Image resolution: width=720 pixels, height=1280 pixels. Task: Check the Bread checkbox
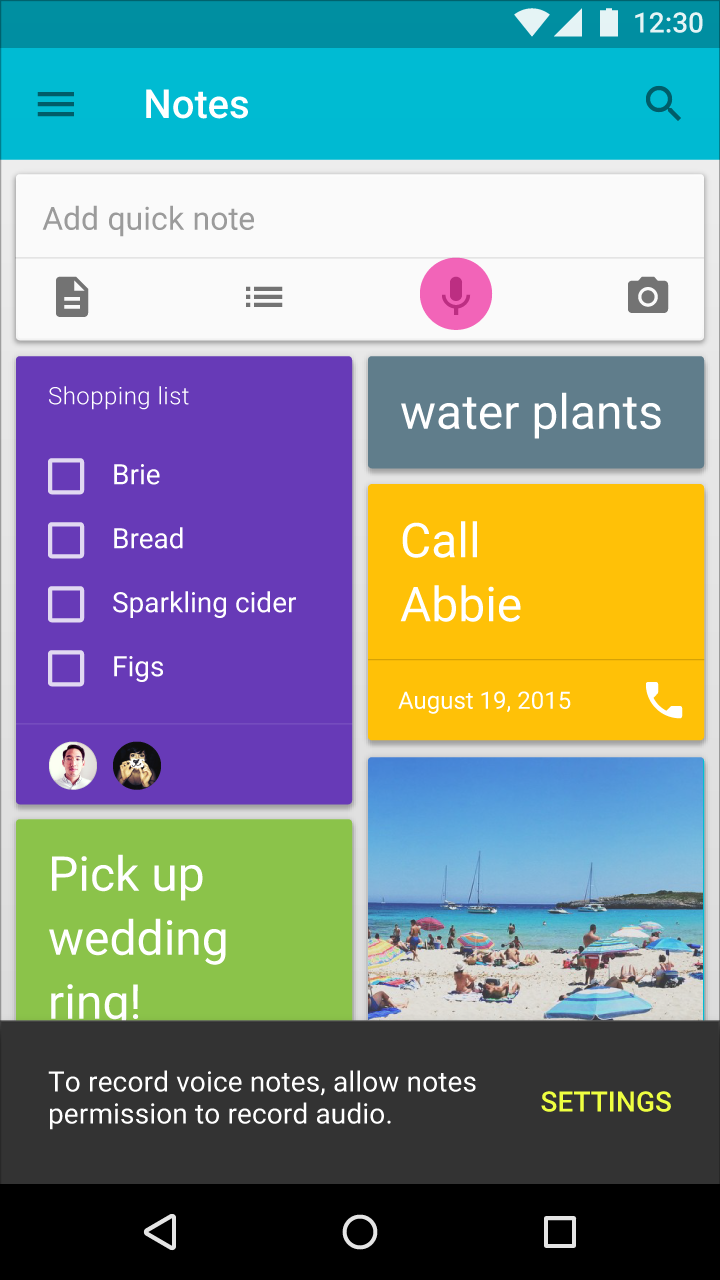click(66, 539)
